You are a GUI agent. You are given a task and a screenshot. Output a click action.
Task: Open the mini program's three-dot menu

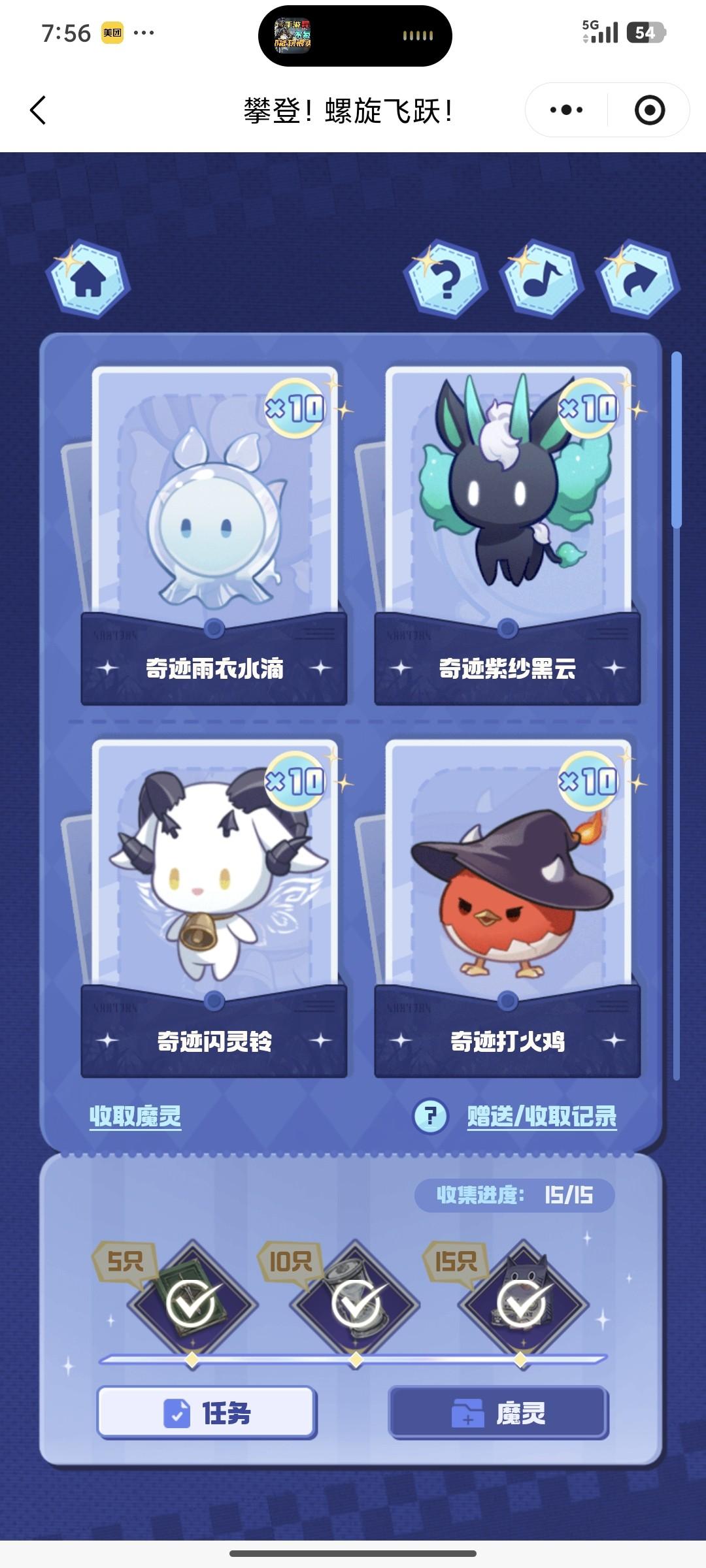[566, 110]
